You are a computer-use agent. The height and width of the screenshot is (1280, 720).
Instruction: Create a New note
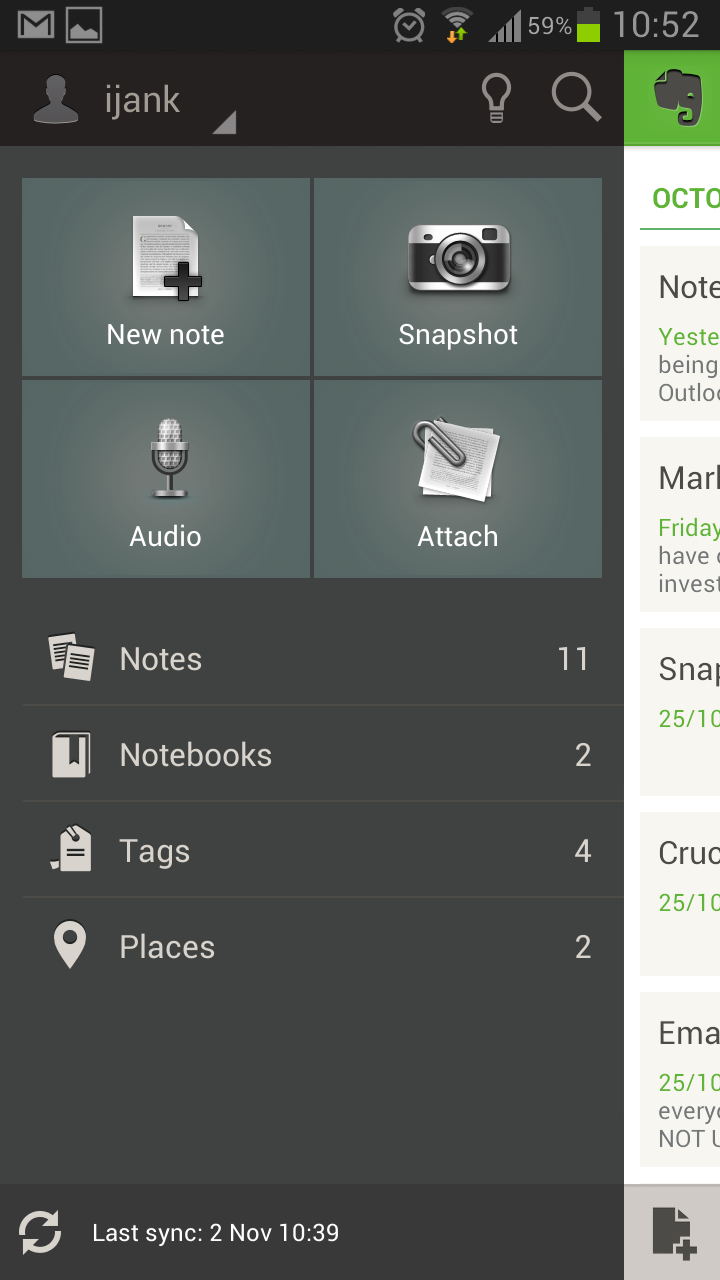click(165, 277)
